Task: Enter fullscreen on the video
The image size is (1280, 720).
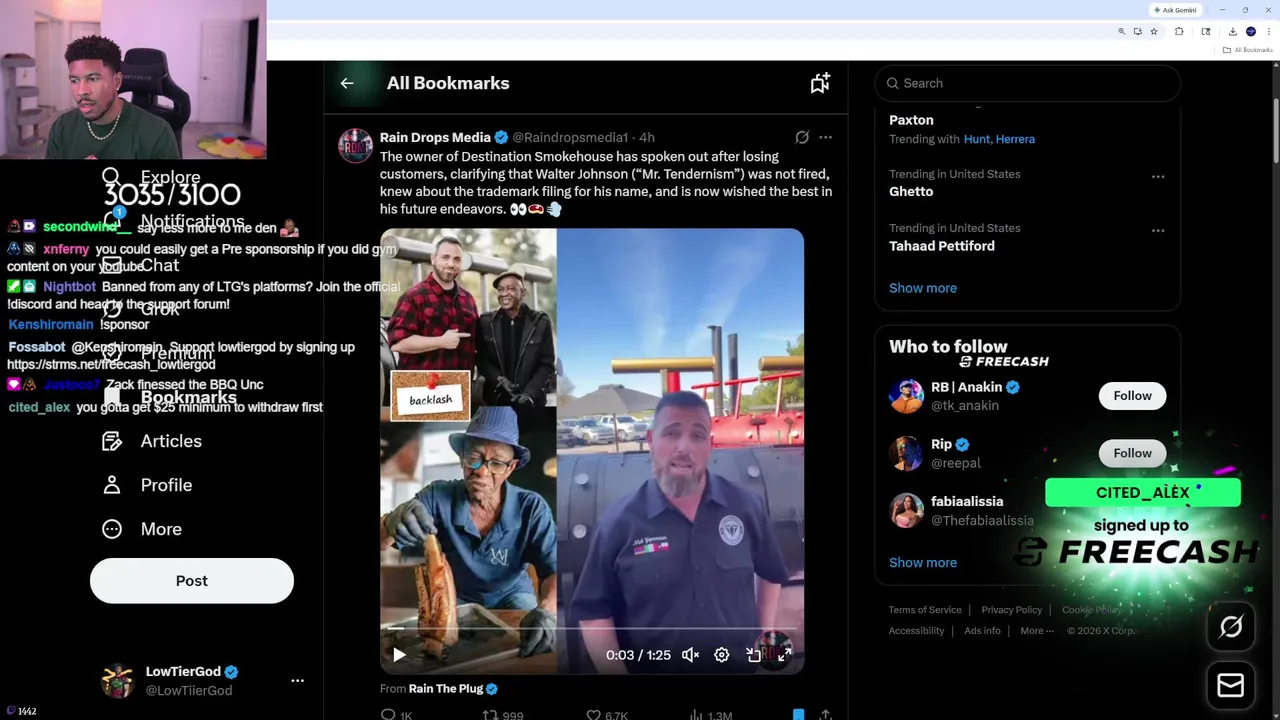Action: [785, 655]
